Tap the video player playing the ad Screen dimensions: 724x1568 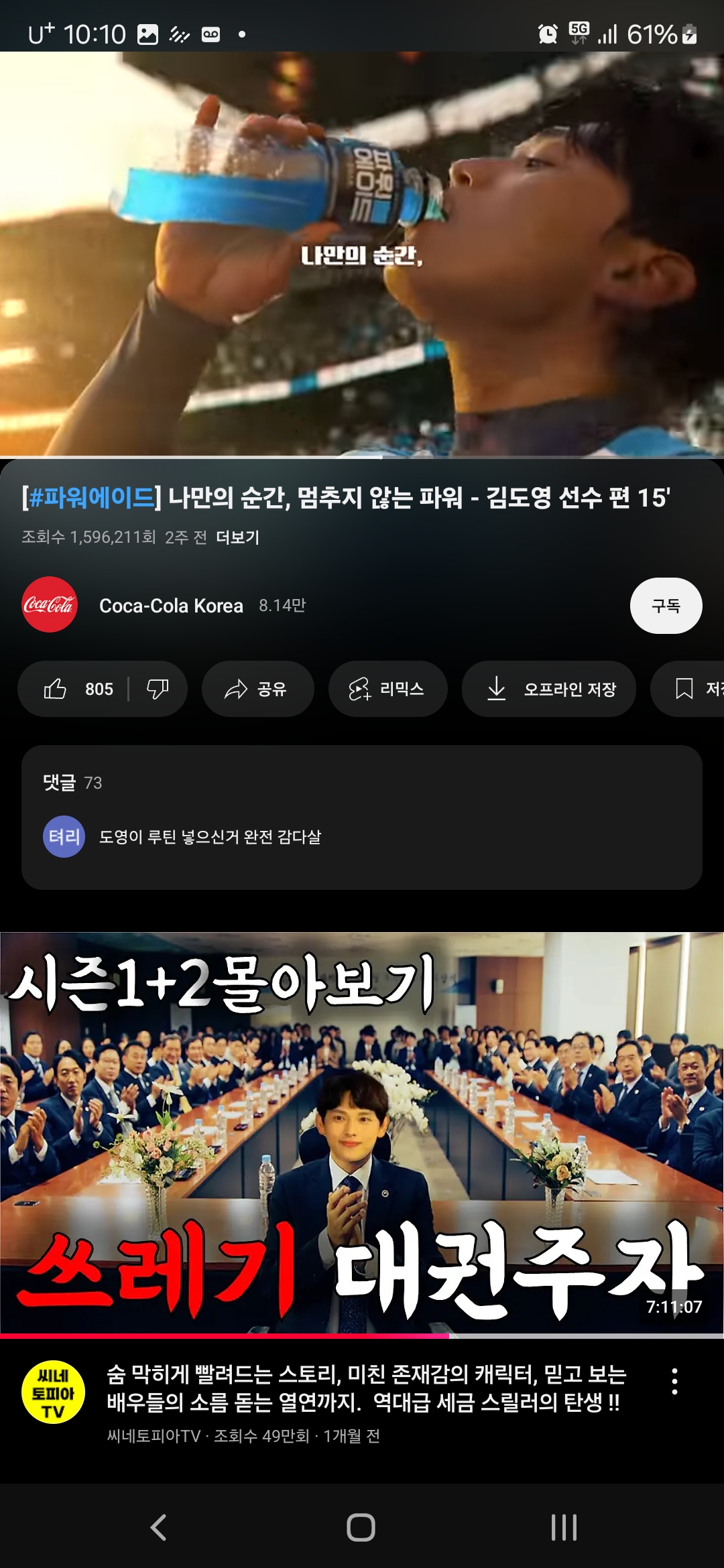362,255
